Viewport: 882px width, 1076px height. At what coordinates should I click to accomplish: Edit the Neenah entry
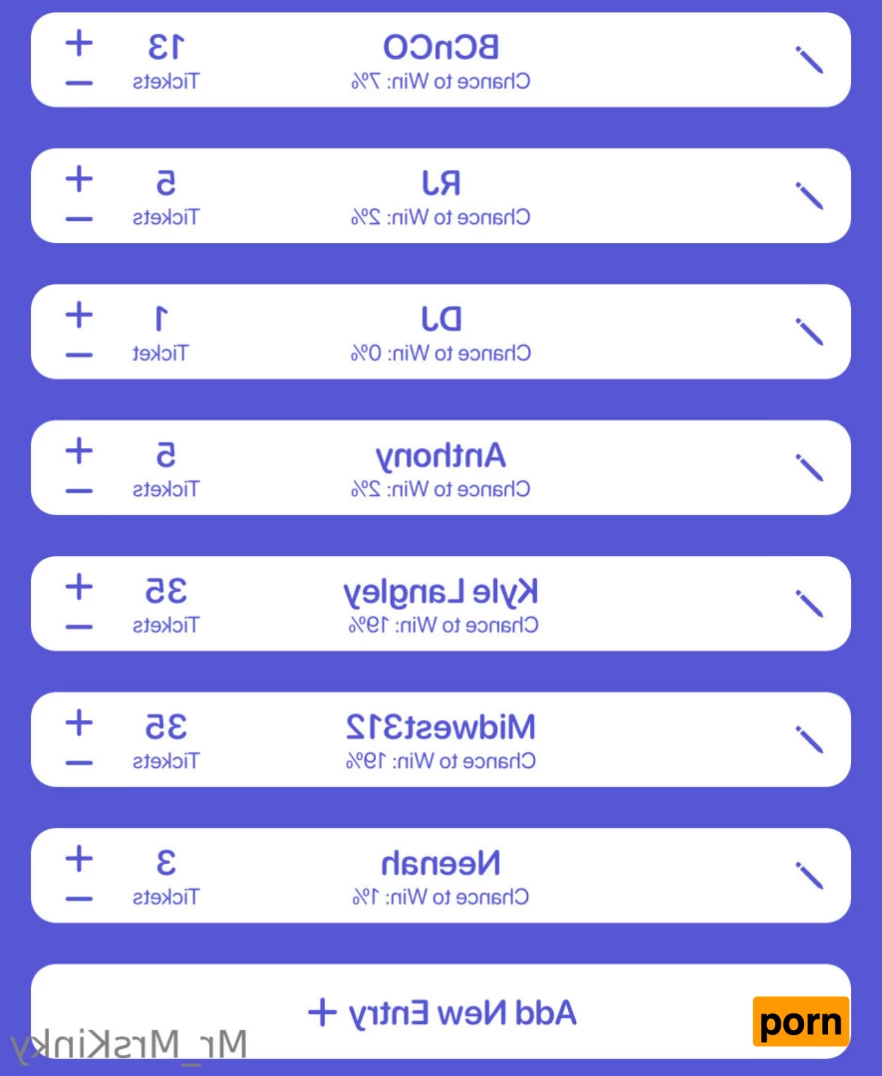coord(809,876)
